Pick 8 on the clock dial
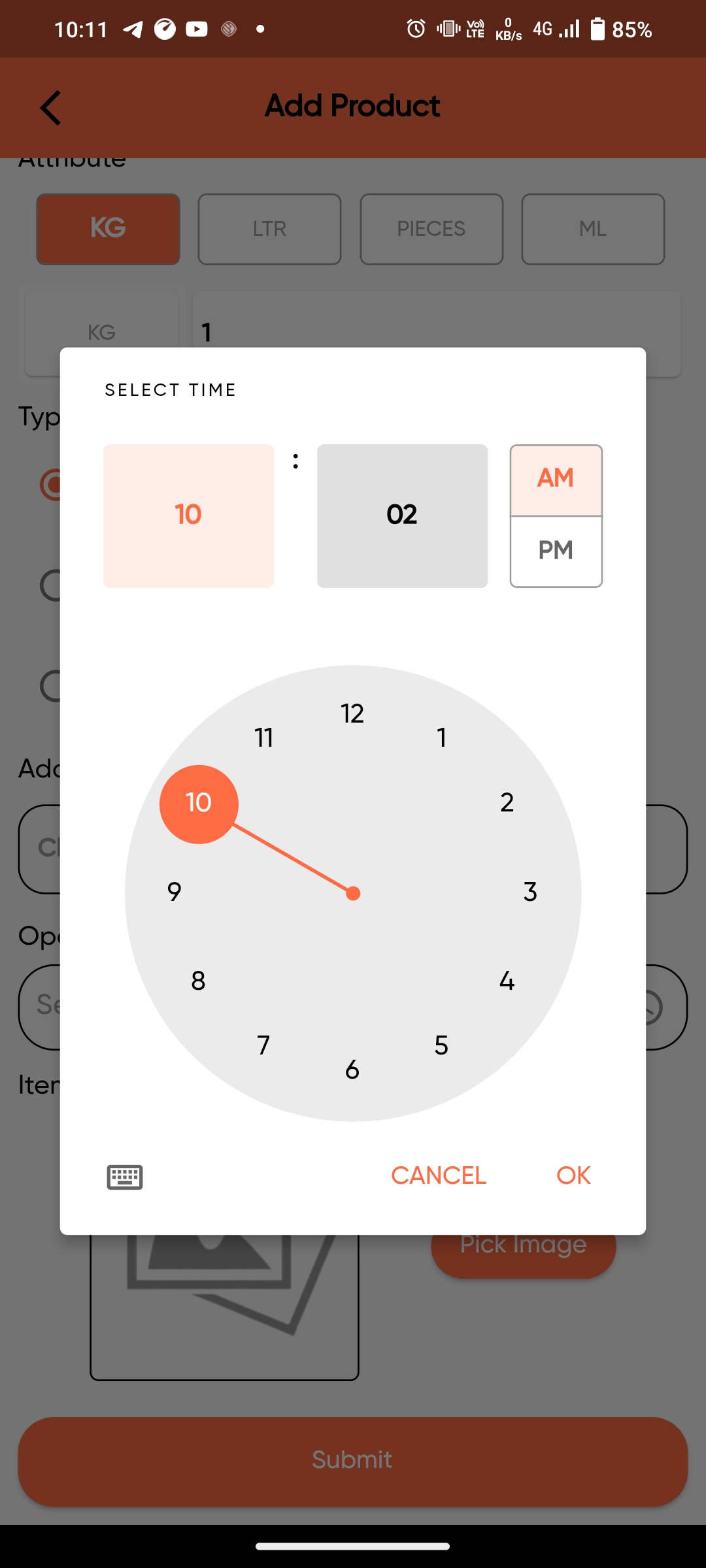Viewport: 706px width, 1568px height. (x=198, y=981)
